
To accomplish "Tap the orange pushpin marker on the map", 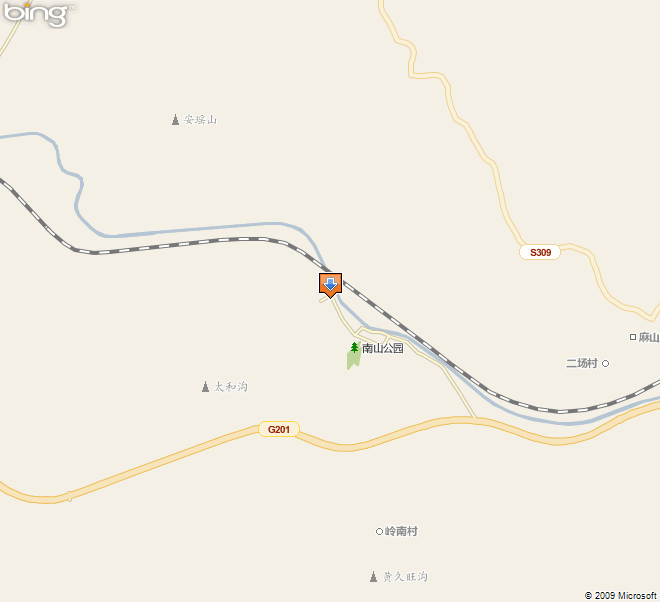I will click(x=330, y=284).
